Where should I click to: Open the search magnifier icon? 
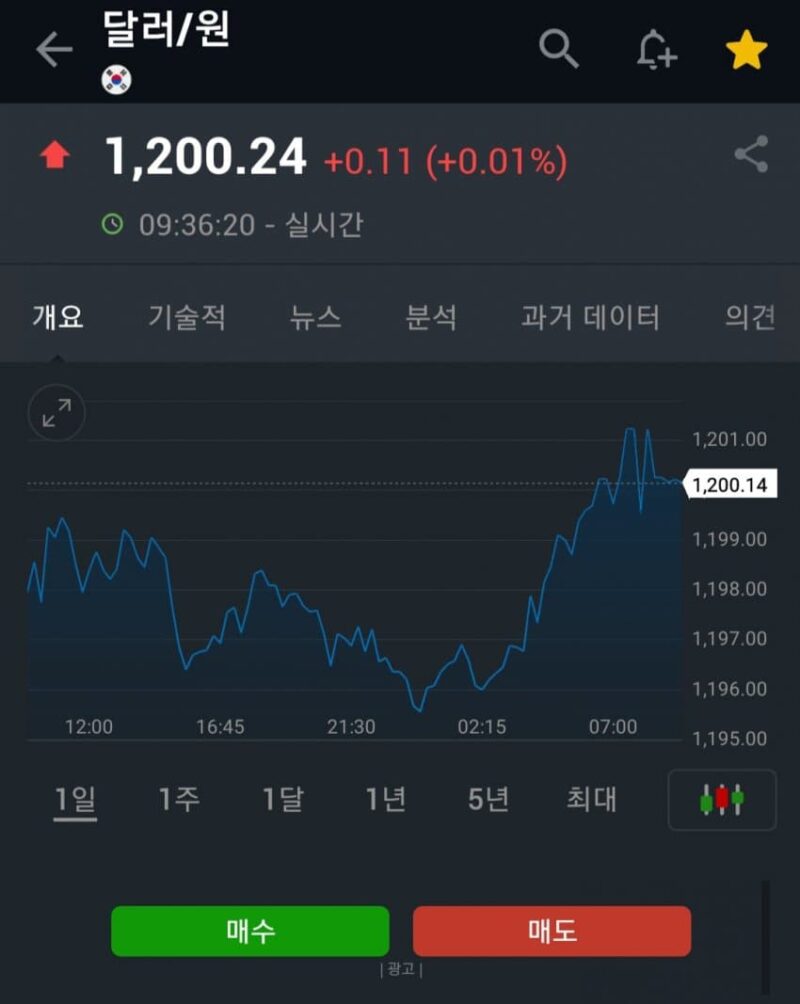(559, 48)
